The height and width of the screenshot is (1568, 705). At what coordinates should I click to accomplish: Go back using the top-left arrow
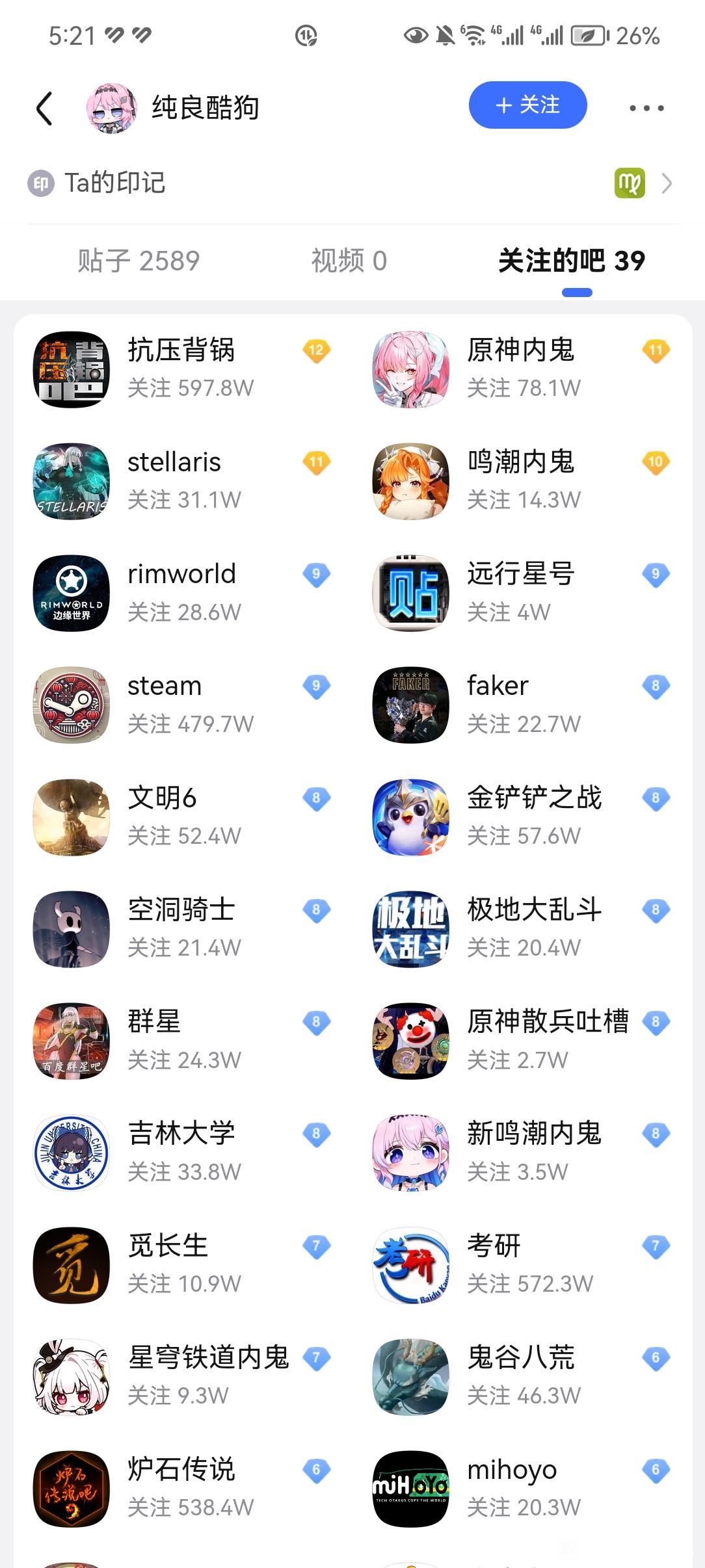click(x=44, y=108)
